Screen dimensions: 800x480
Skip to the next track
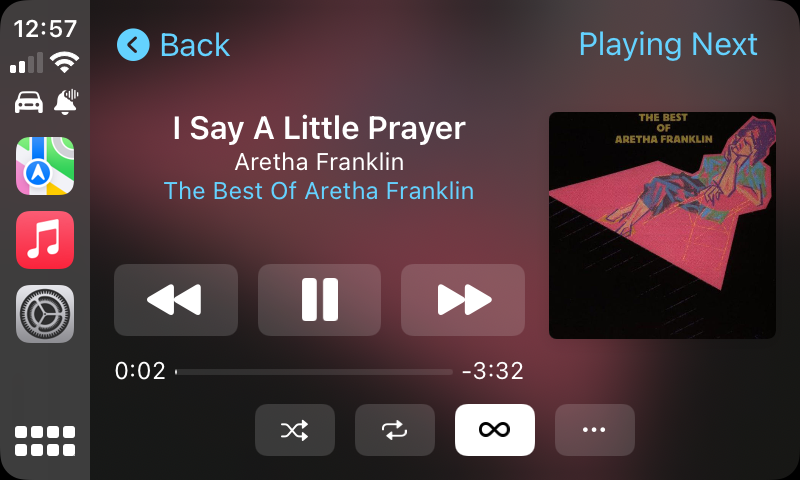[463, 299]
